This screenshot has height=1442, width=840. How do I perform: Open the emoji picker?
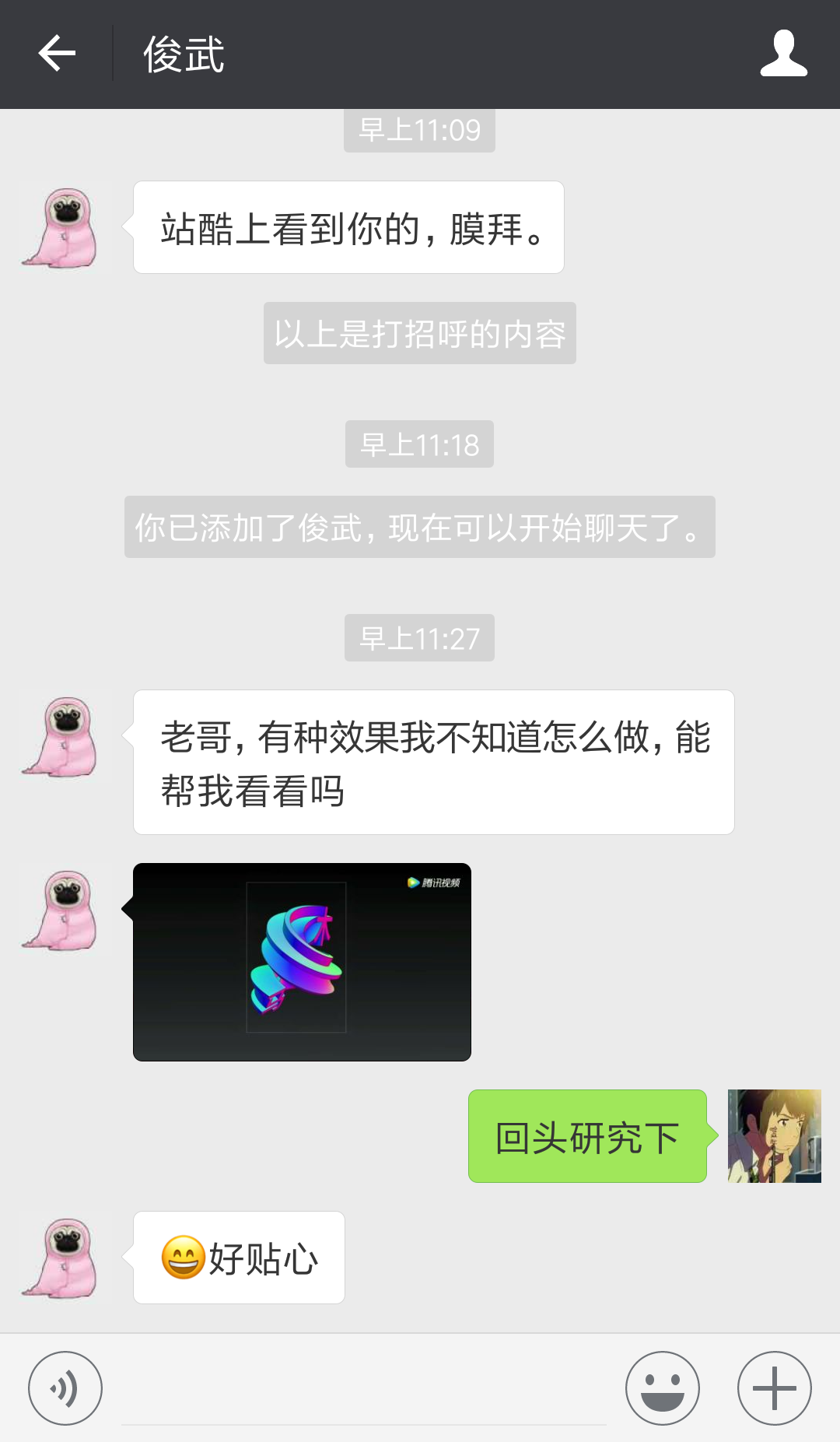click(x=663, y=1388)
